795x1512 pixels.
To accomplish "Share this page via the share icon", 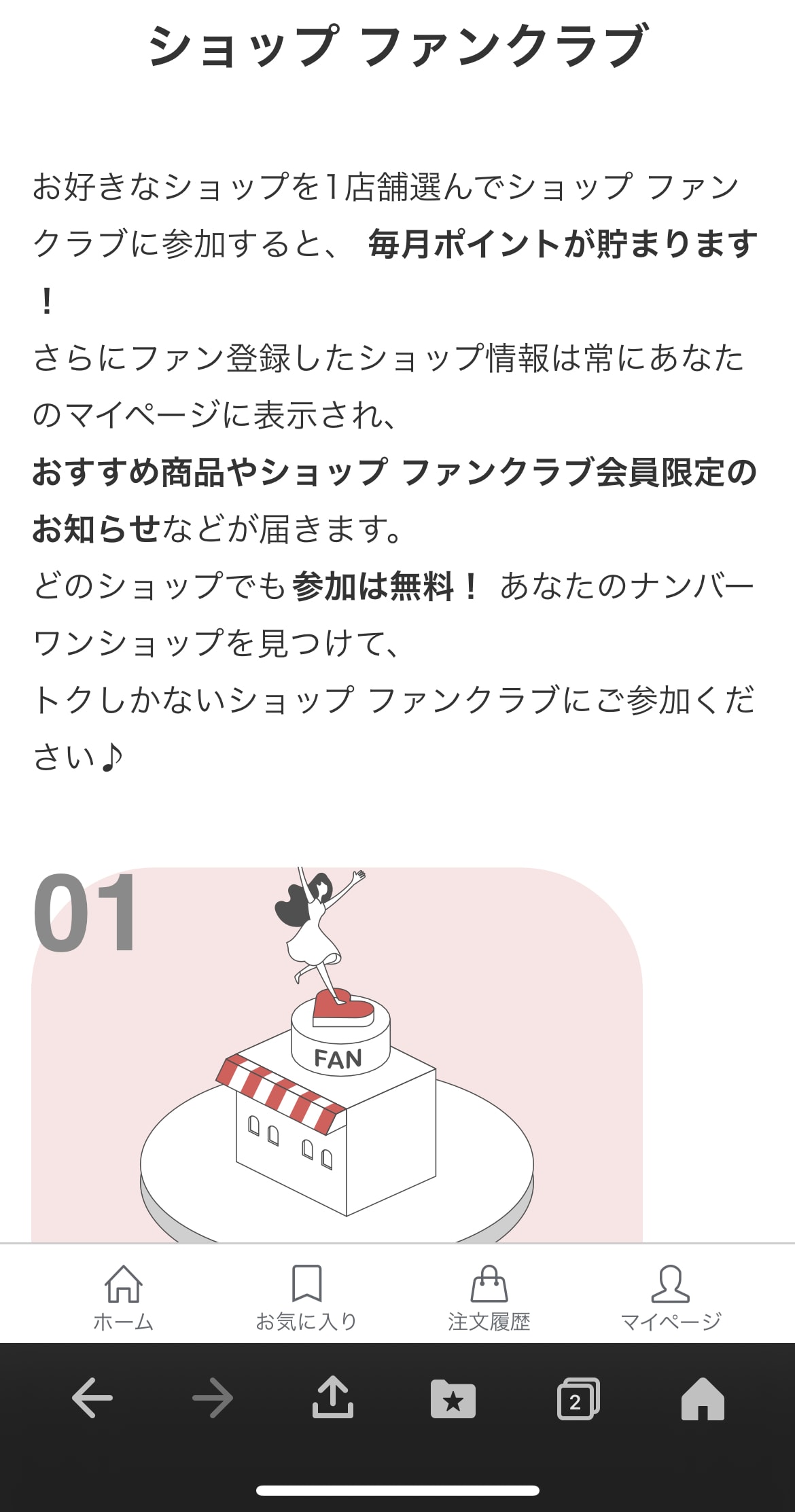I will pyautogui.click(x=332, y=1397).
